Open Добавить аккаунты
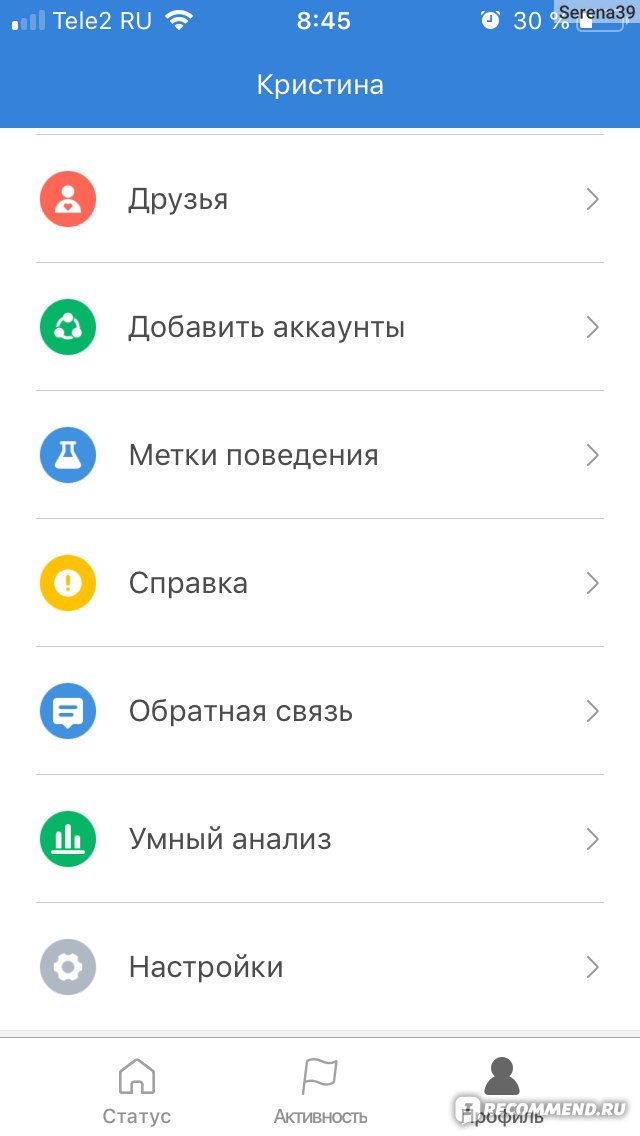The image size is (640, 1136). coord(320,327)
